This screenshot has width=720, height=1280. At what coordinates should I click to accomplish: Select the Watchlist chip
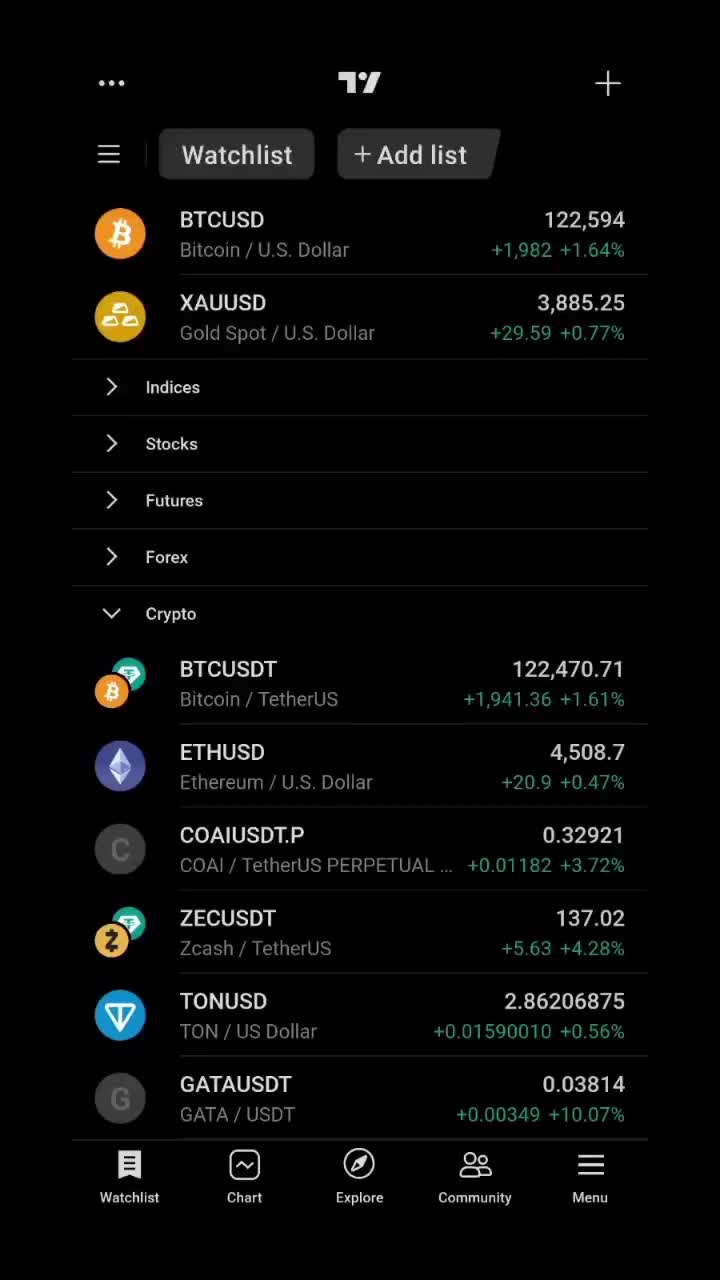pos(237,155)
